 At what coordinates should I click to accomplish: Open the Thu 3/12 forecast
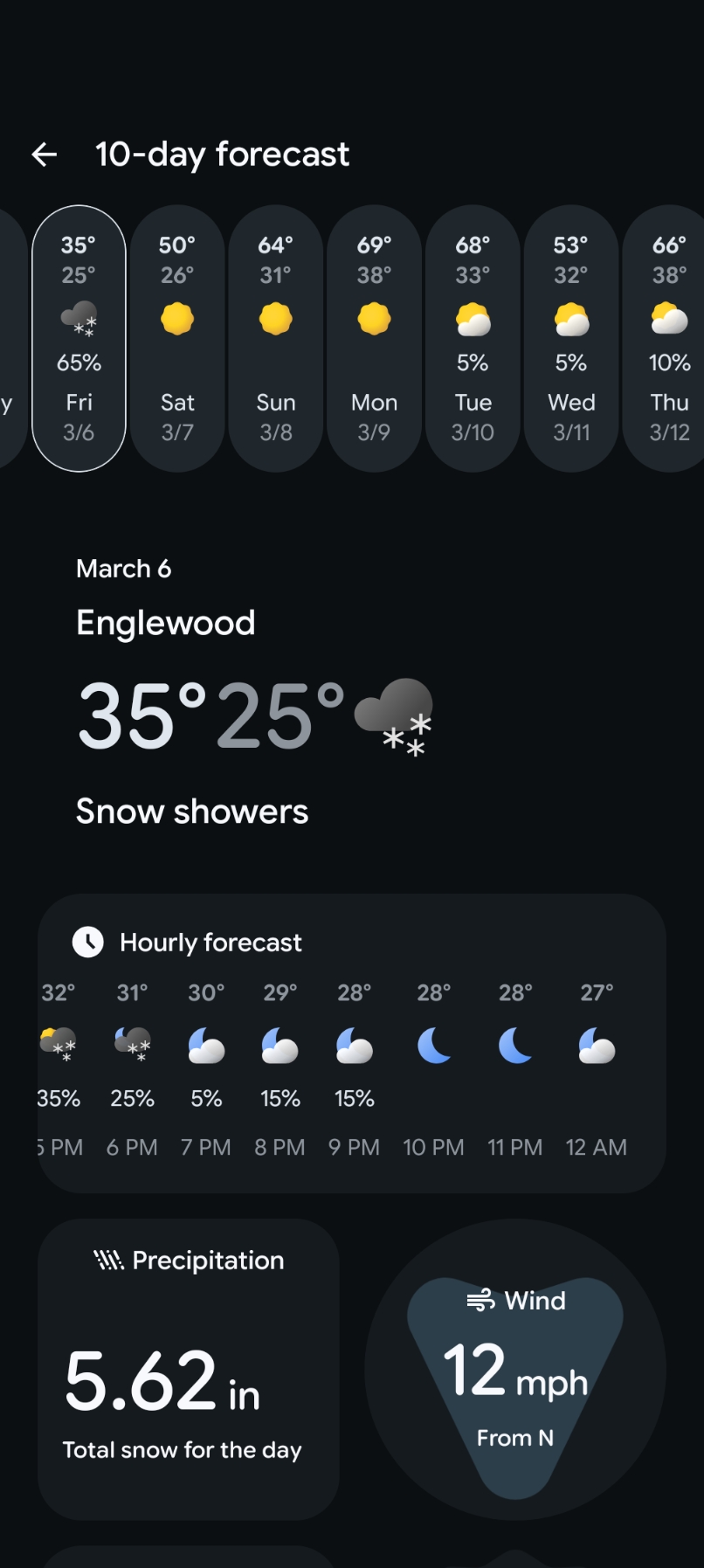pos(668,339)
